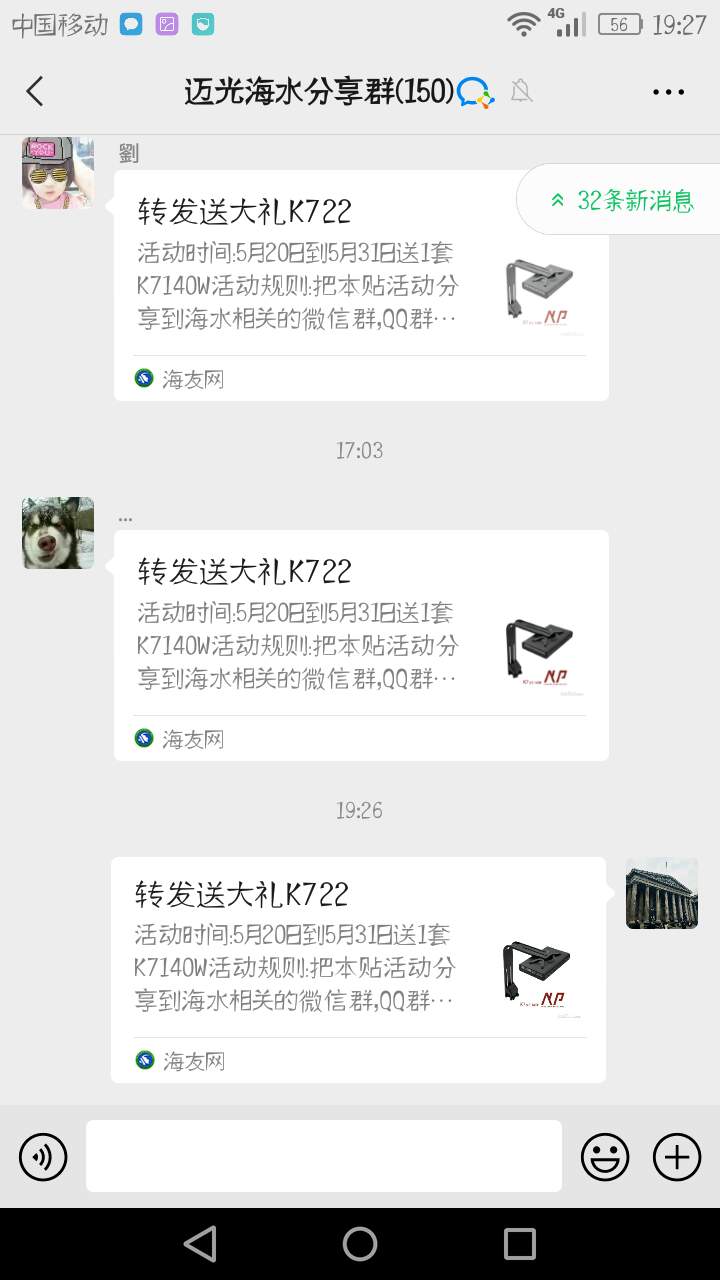Focus the message text field
The width and height of the screenshot is (720, 1280).
click(x=323, y=1156)
